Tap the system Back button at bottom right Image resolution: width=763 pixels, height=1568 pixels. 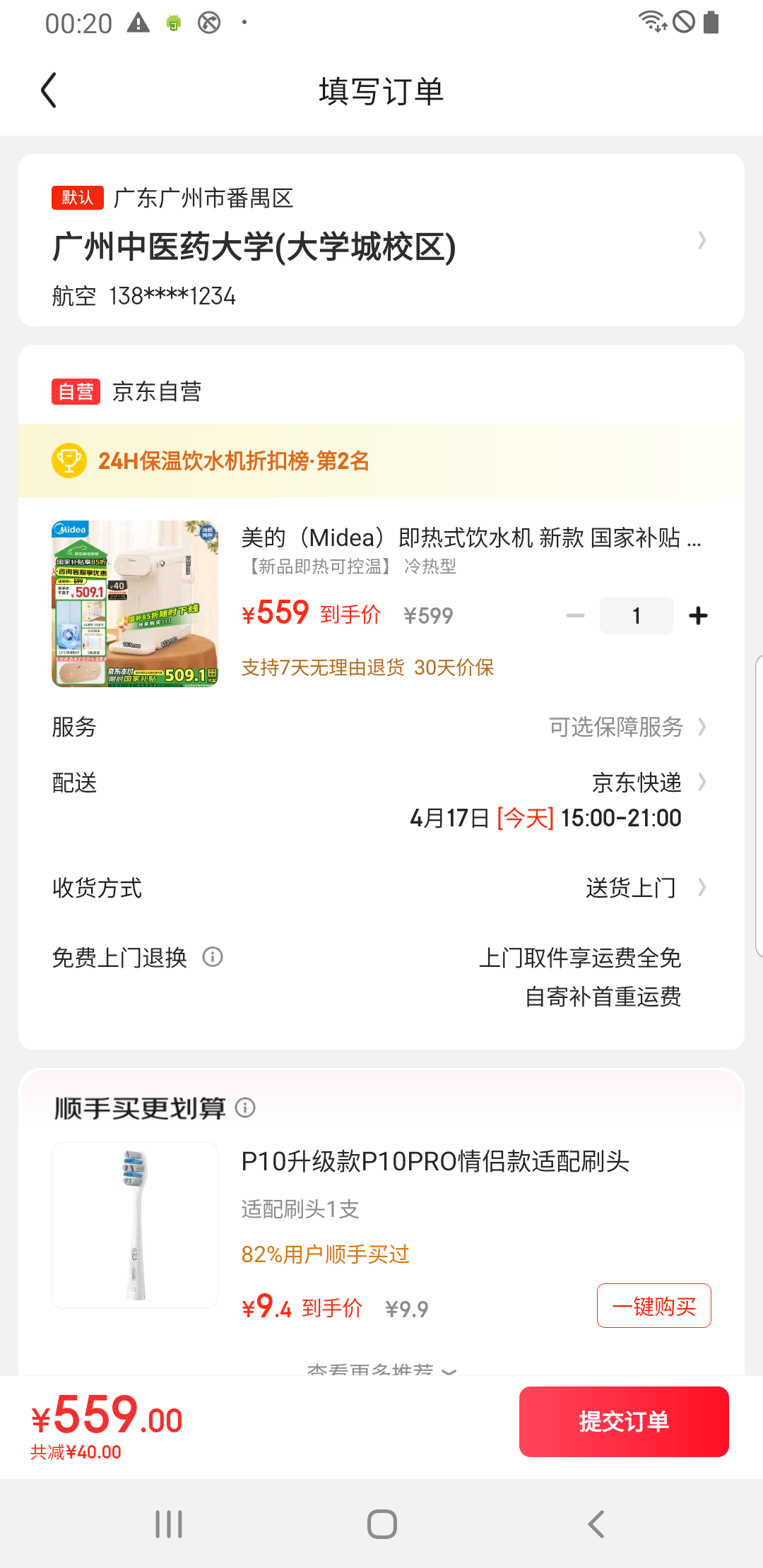595,1524
